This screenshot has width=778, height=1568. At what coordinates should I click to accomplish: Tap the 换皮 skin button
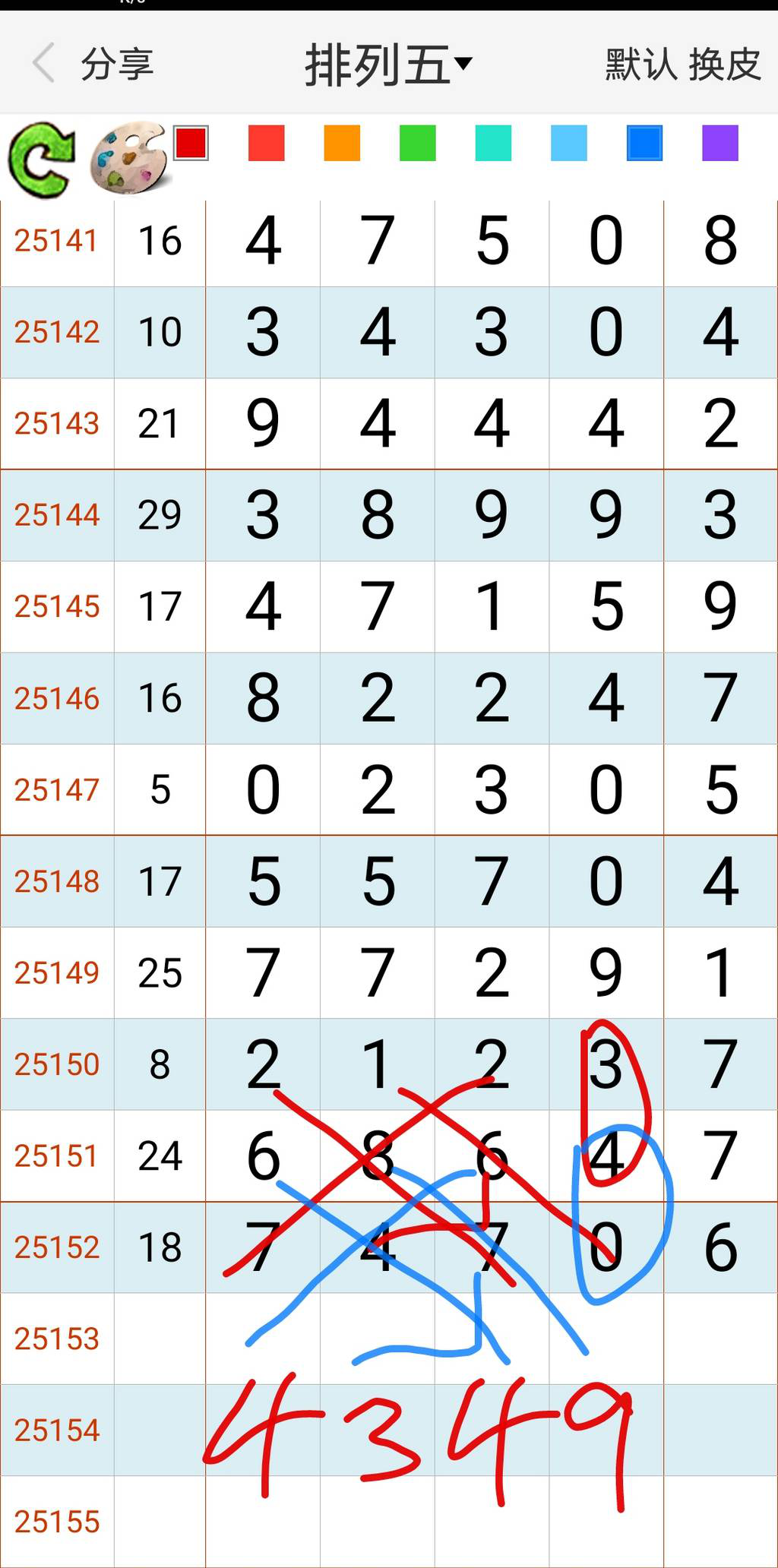tap(725, 65)
